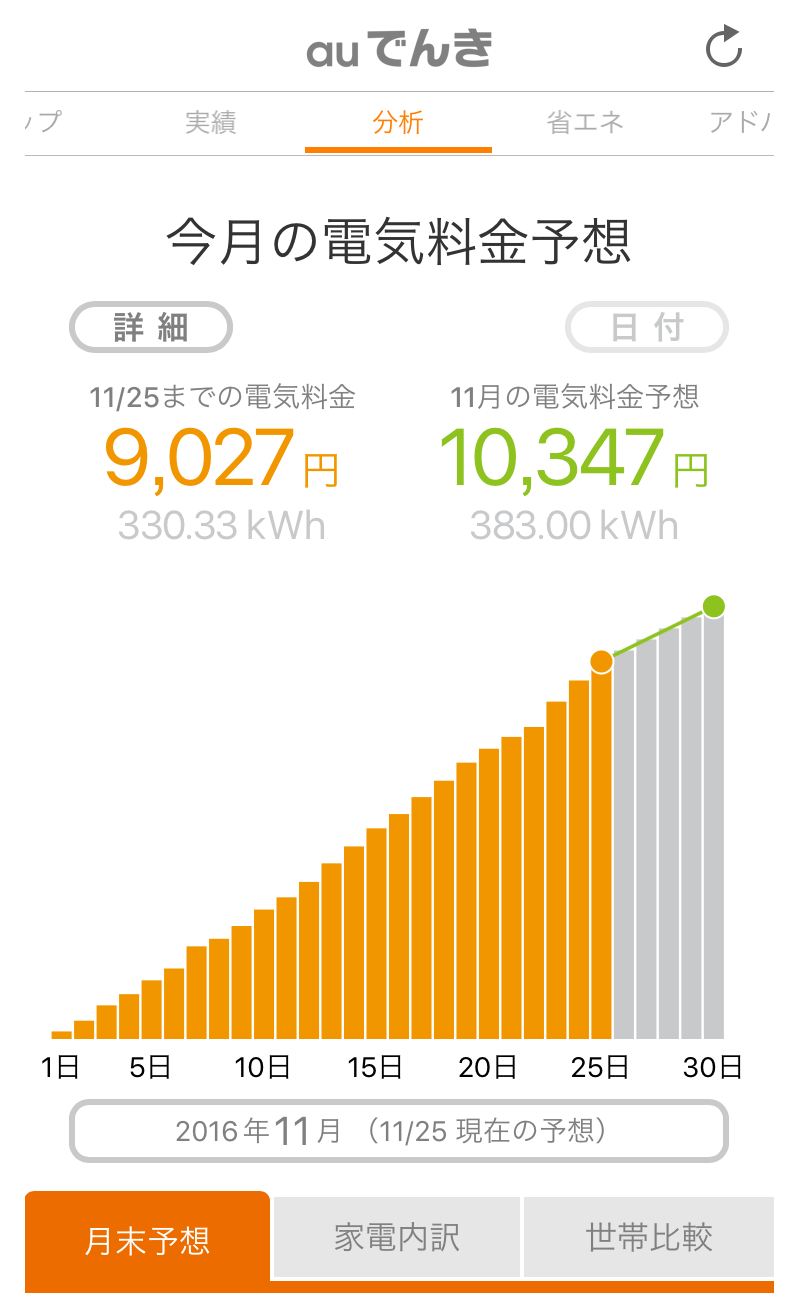800x1293 pixels.
Task: Switch to 家電内訳 breakdown
Action: point(397,1237)
